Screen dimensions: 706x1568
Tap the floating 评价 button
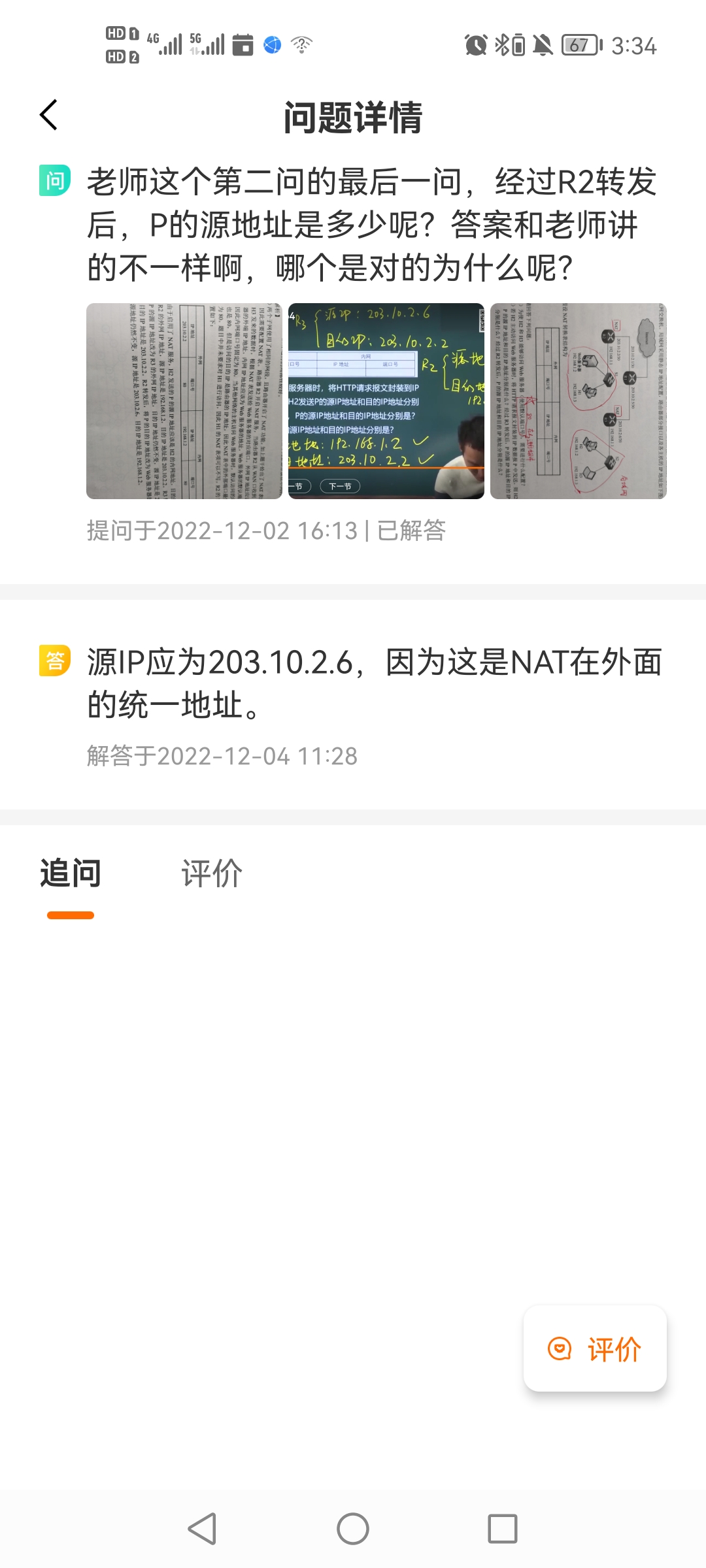click(595, 1348)
